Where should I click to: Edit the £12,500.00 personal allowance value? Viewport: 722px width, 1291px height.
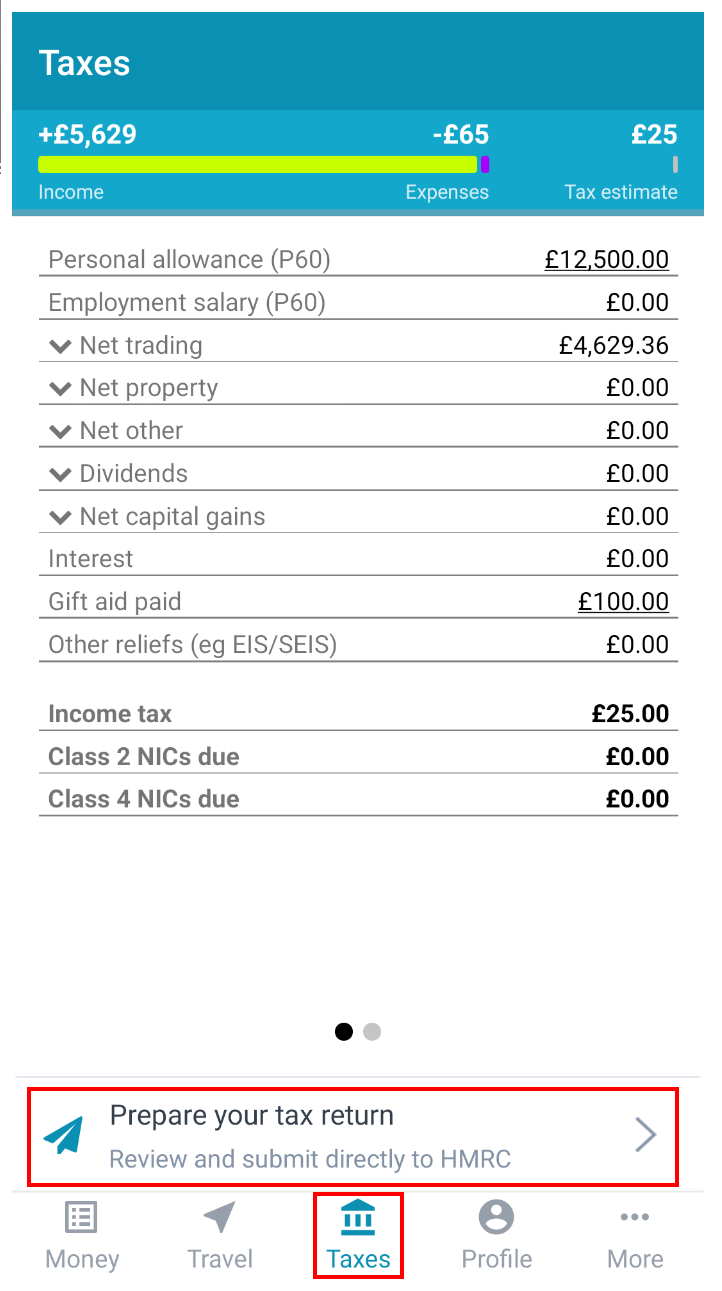[606, 260]
